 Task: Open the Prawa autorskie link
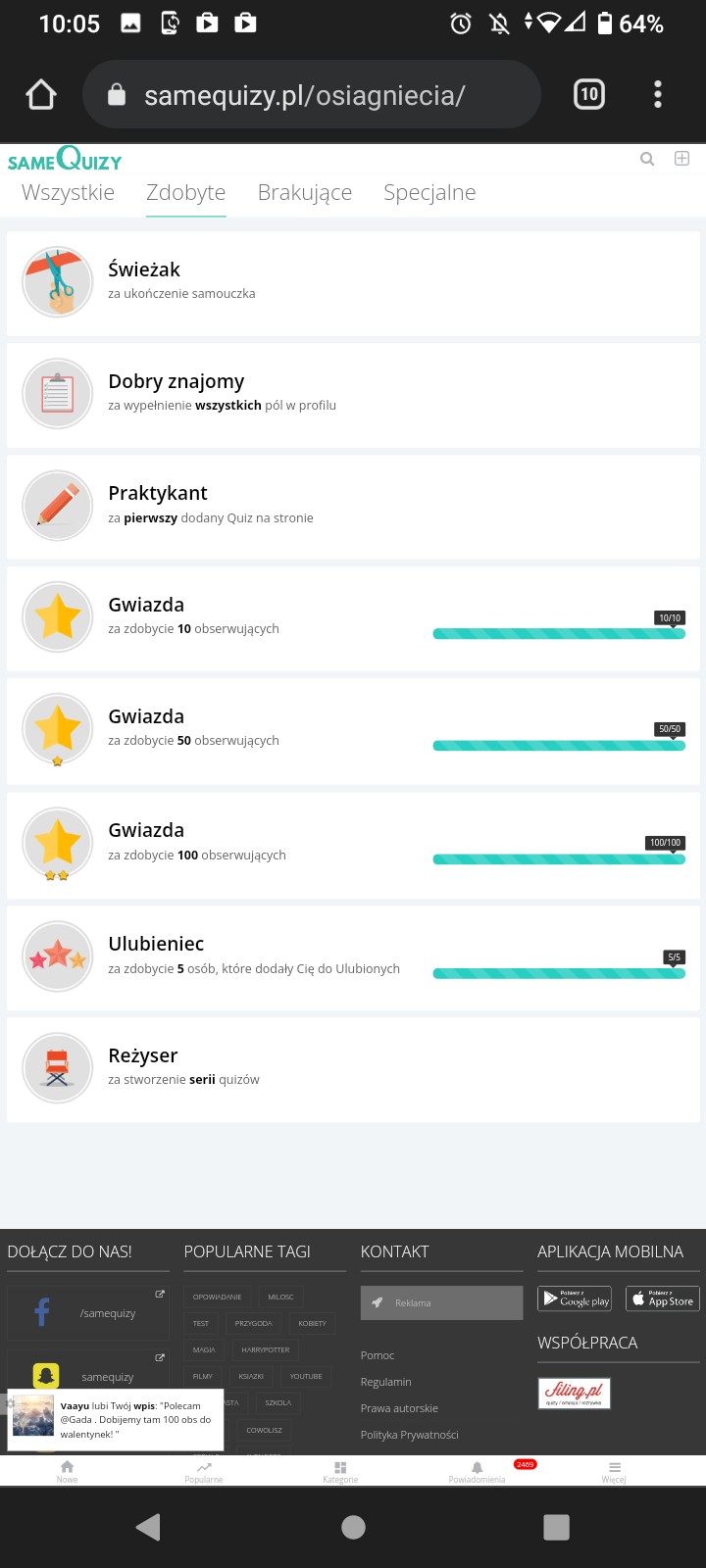399,1408
